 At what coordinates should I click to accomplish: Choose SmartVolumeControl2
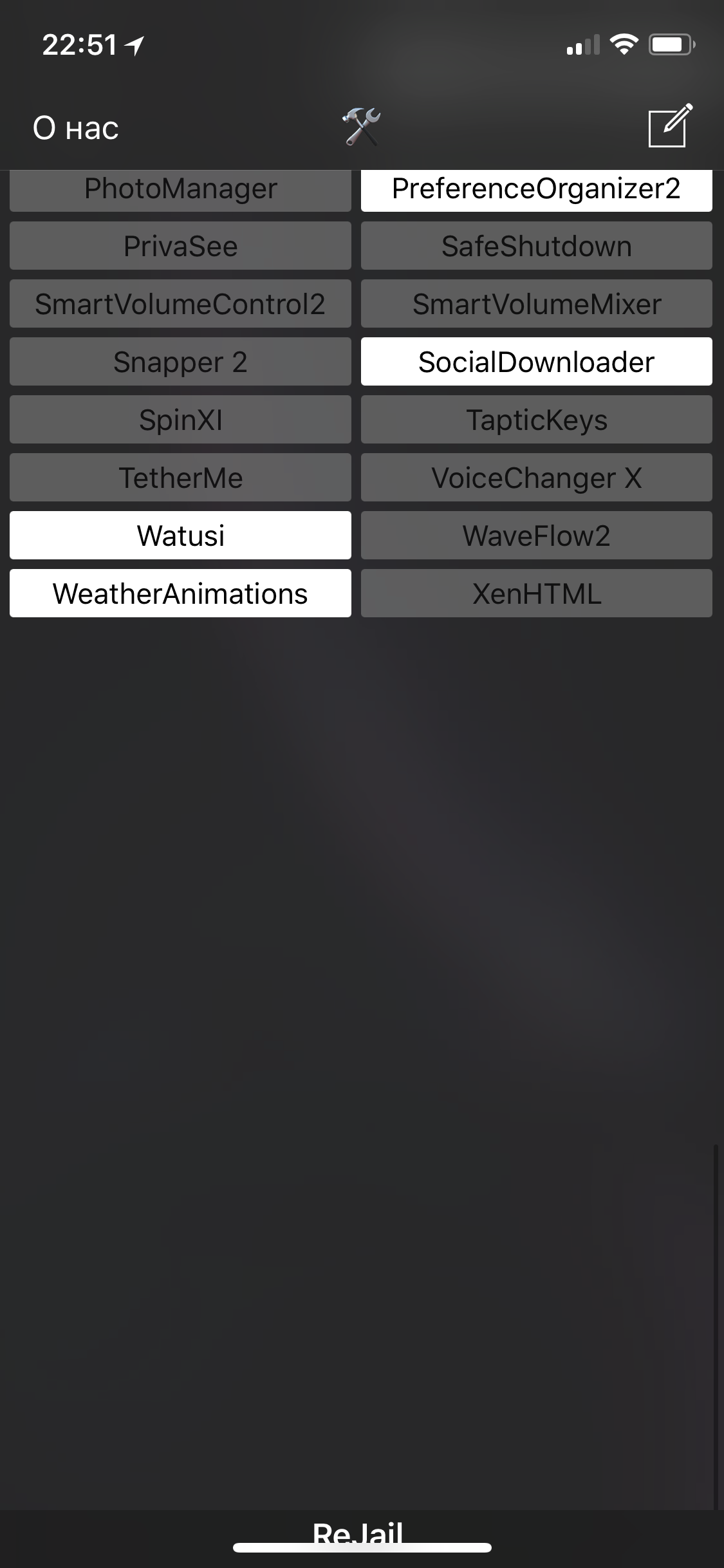tap(180, 304)
